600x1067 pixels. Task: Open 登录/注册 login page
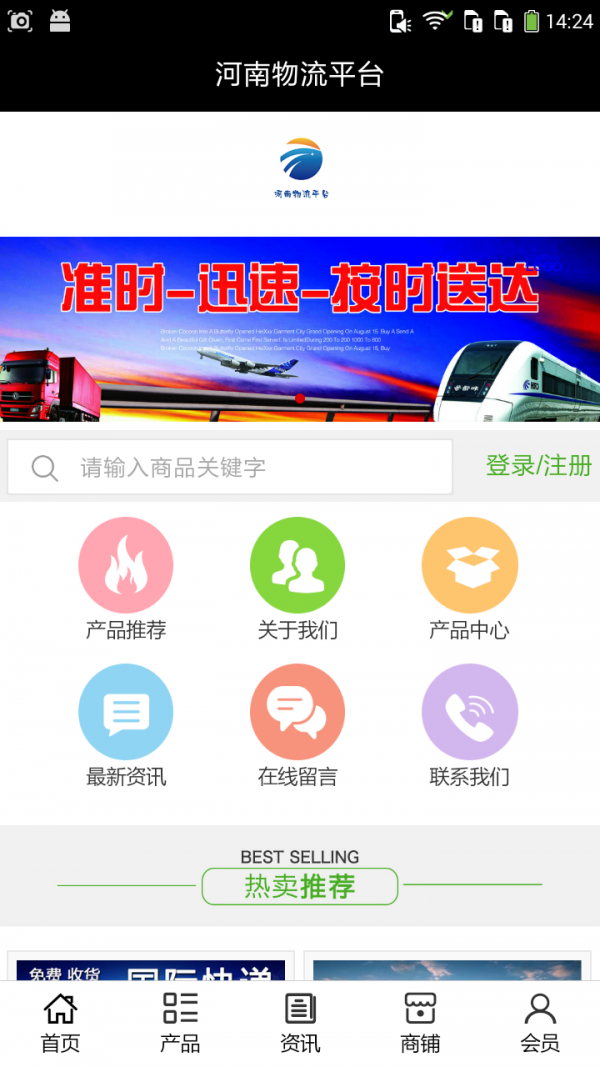tap(538, 465)
